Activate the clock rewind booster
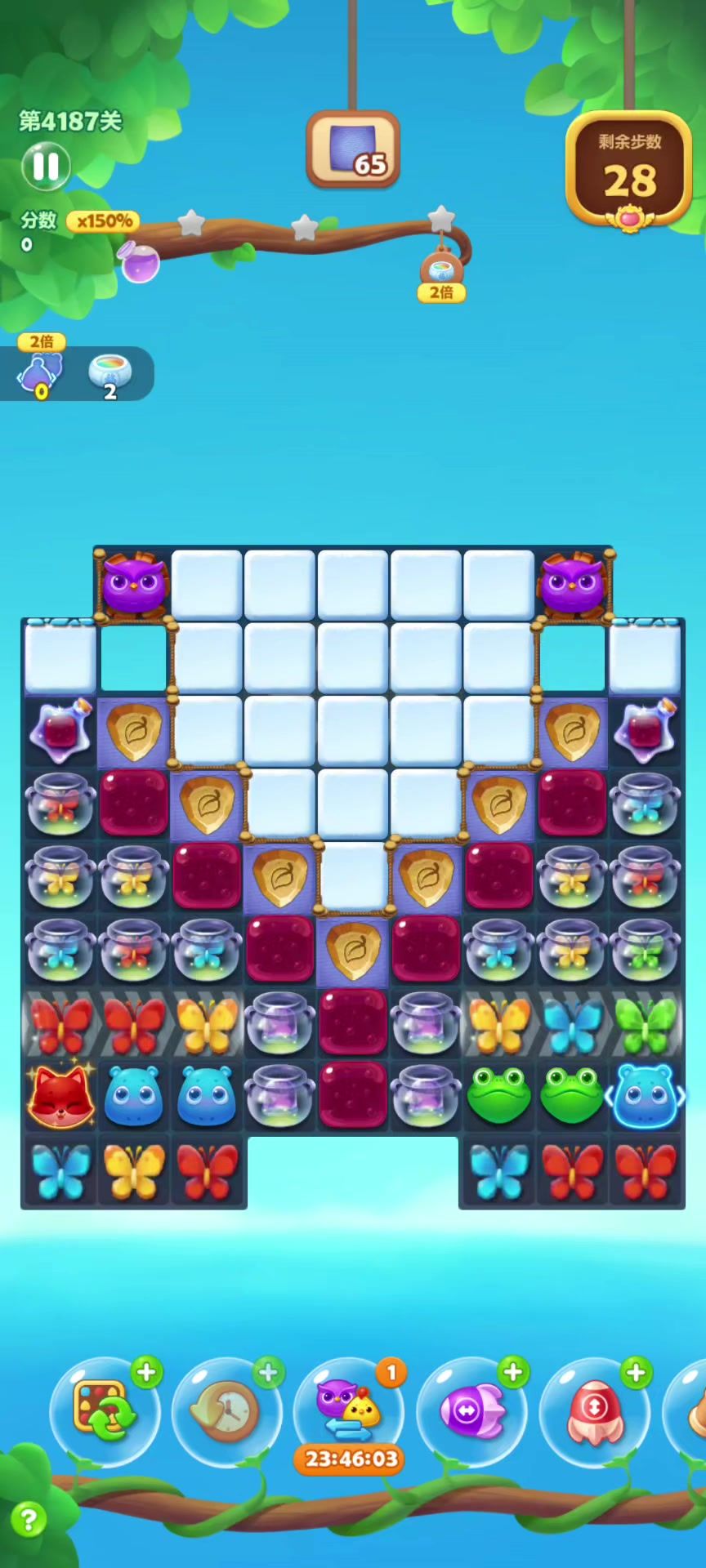The image size is (706, 1568). 226,1411
